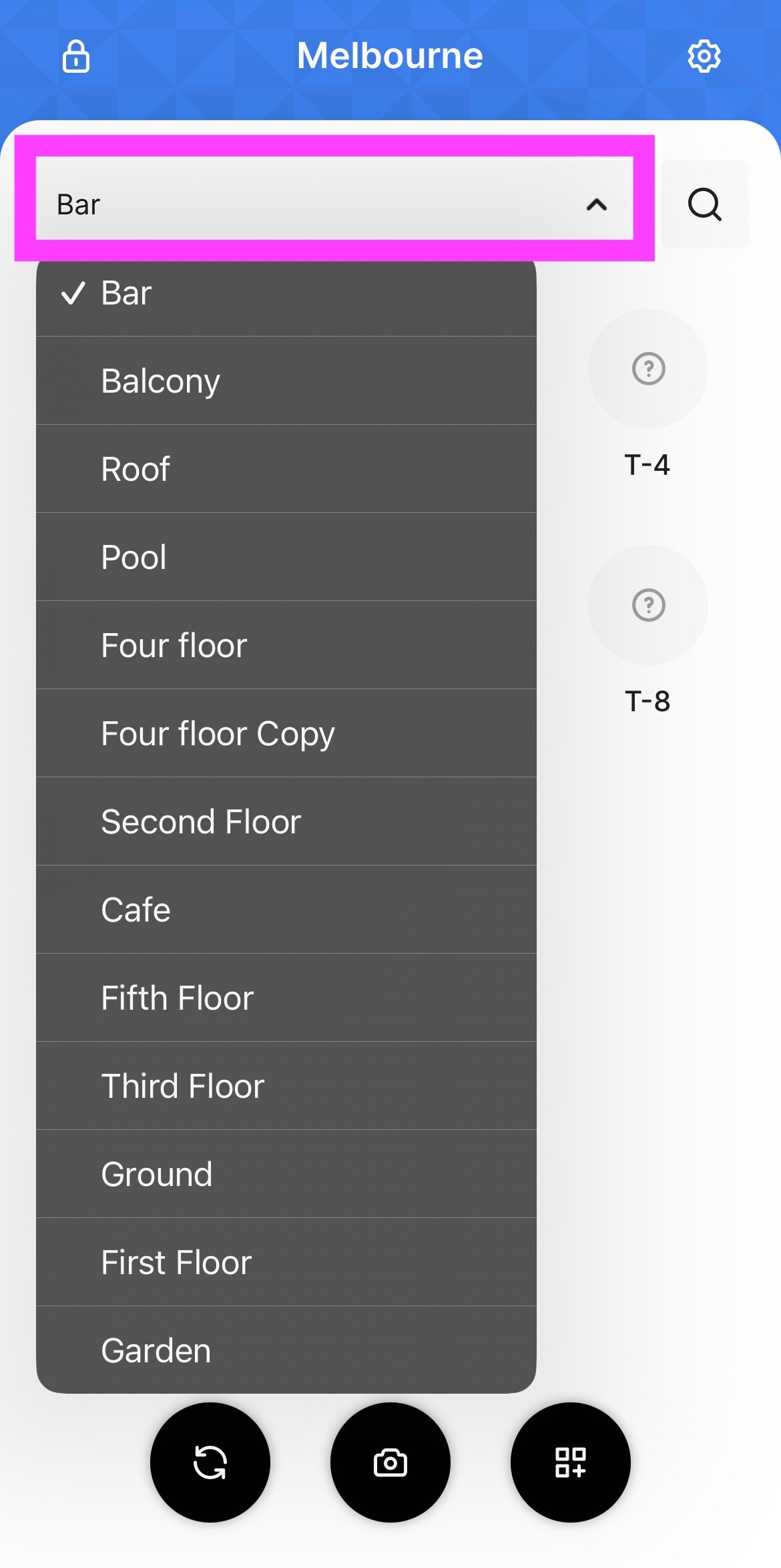Open the settings gear
Screen dimensions: 781x1568
704,56
